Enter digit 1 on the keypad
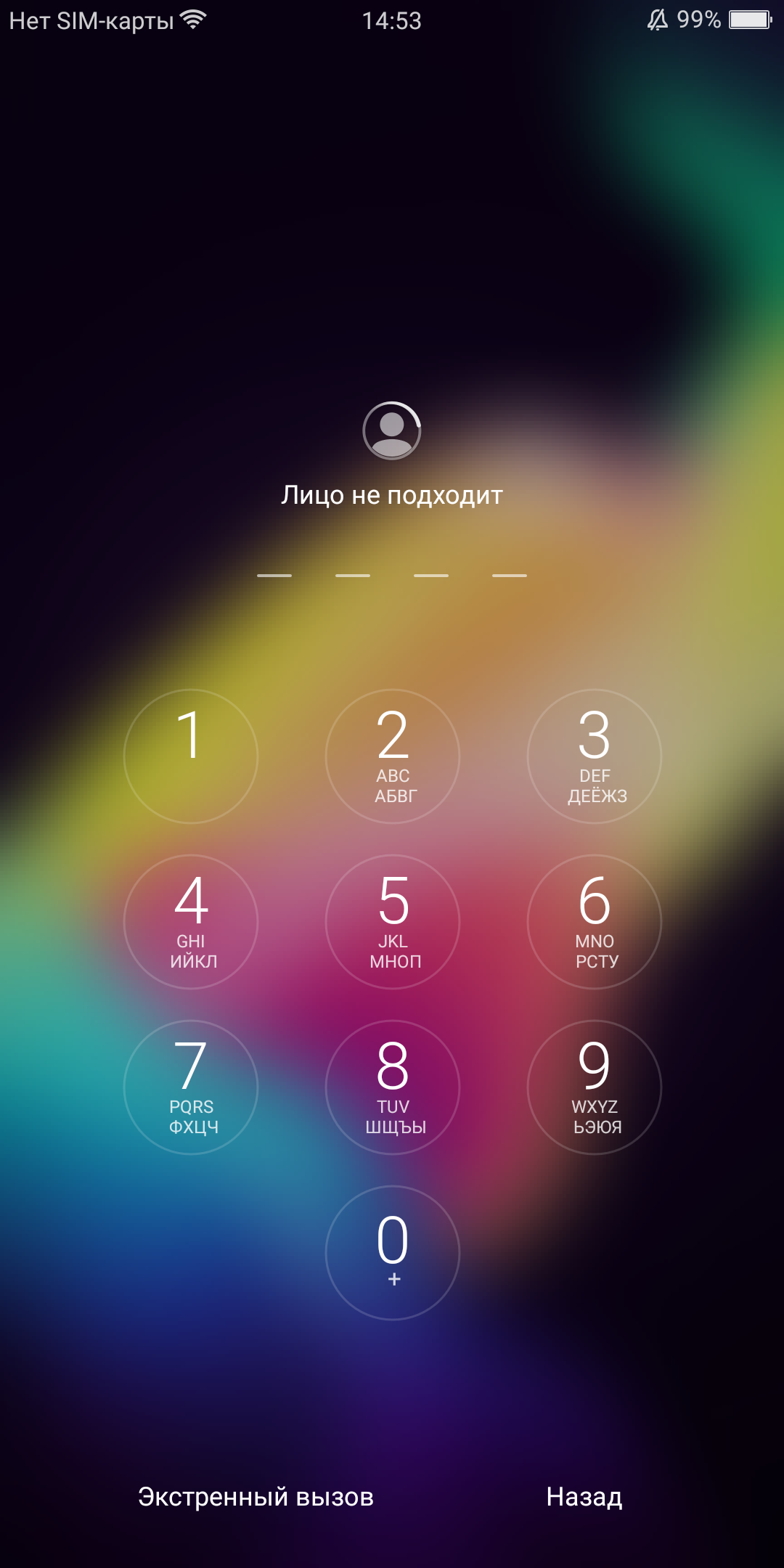Image resolution: width=784 pixels, height=1568 pixels. [191, 756]
